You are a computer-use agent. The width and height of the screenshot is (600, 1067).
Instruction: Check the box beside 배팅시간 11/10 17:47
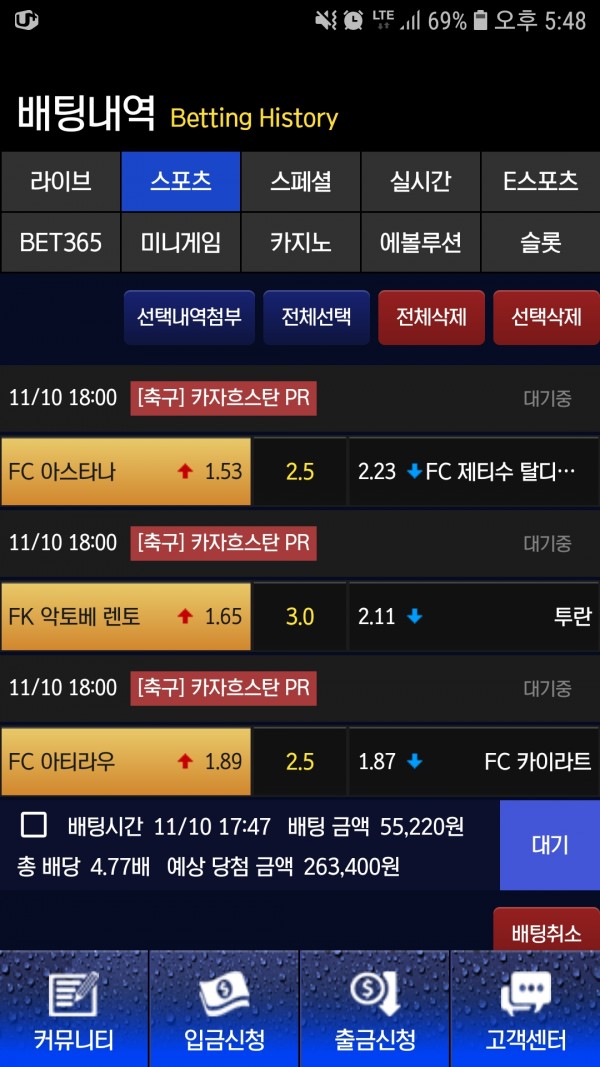click(34, 825)
